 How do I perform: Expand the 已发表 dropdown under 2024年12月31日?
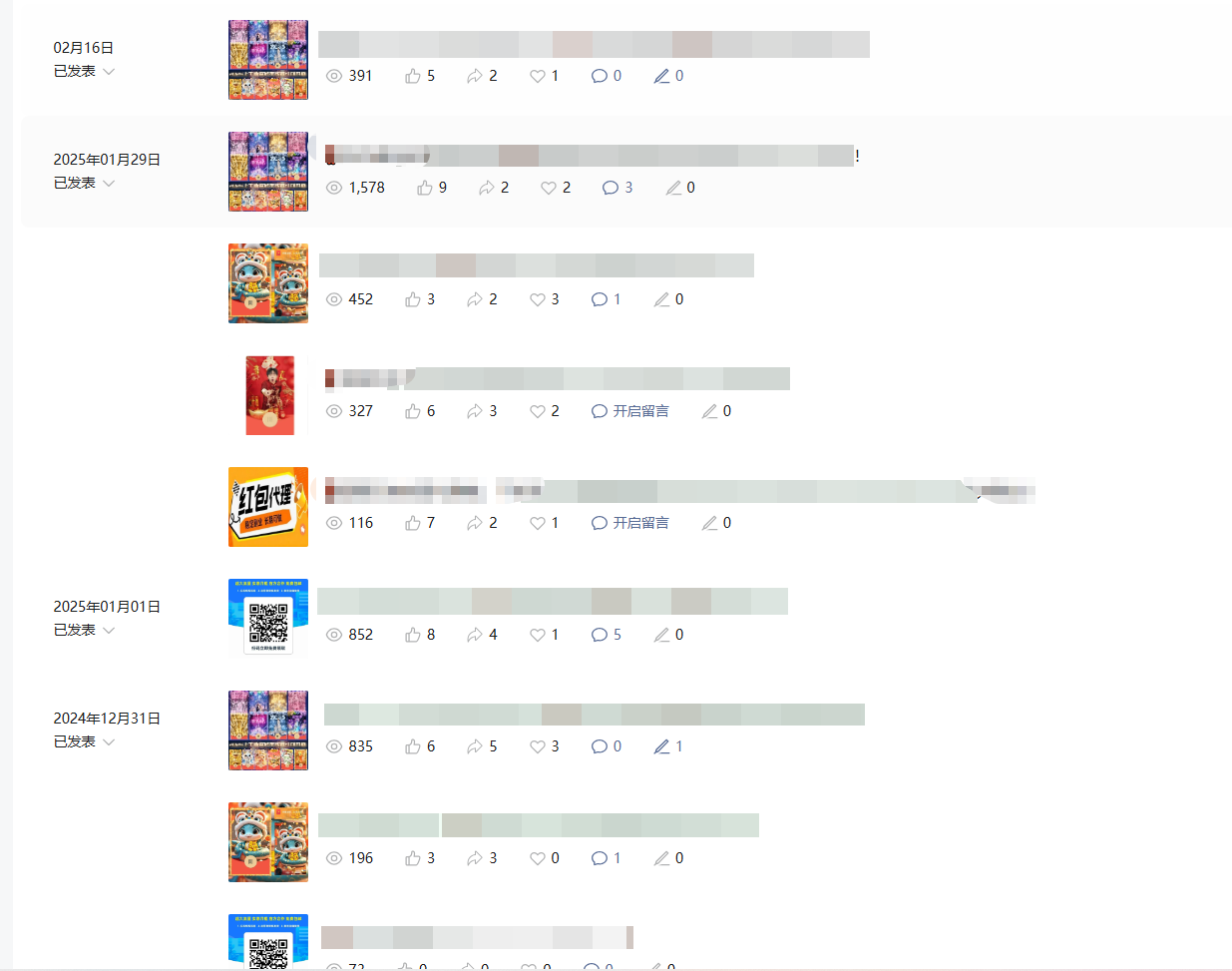pos(84,742)
